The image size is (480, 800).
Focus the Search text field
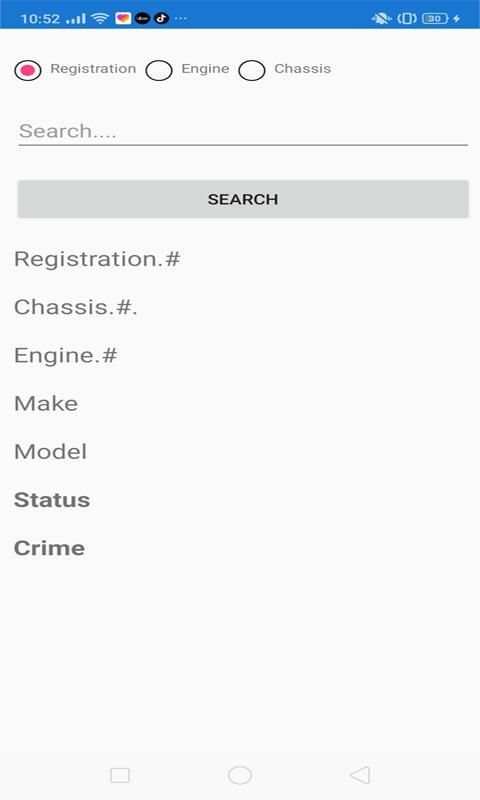243,131
